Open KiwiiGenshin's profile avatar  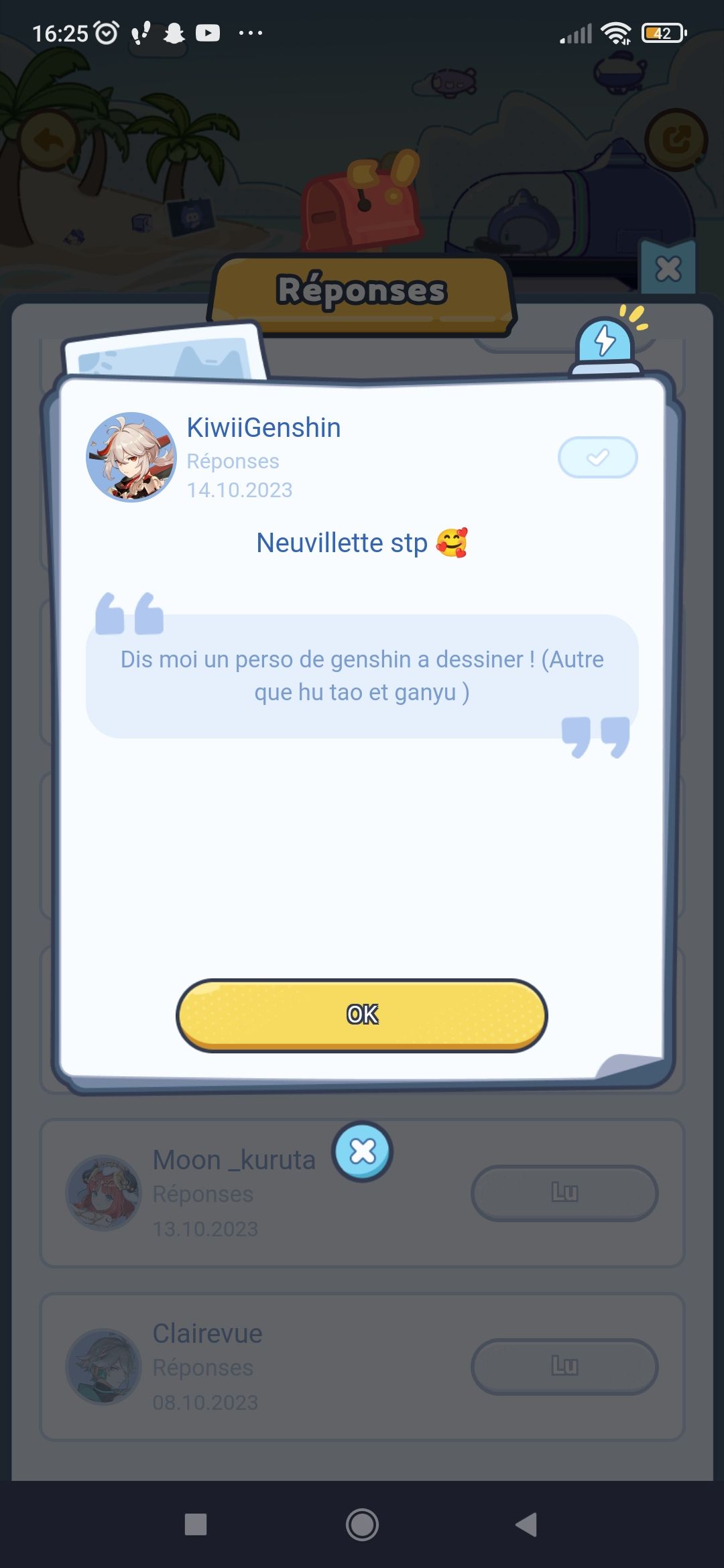click(x=131, y=457)
